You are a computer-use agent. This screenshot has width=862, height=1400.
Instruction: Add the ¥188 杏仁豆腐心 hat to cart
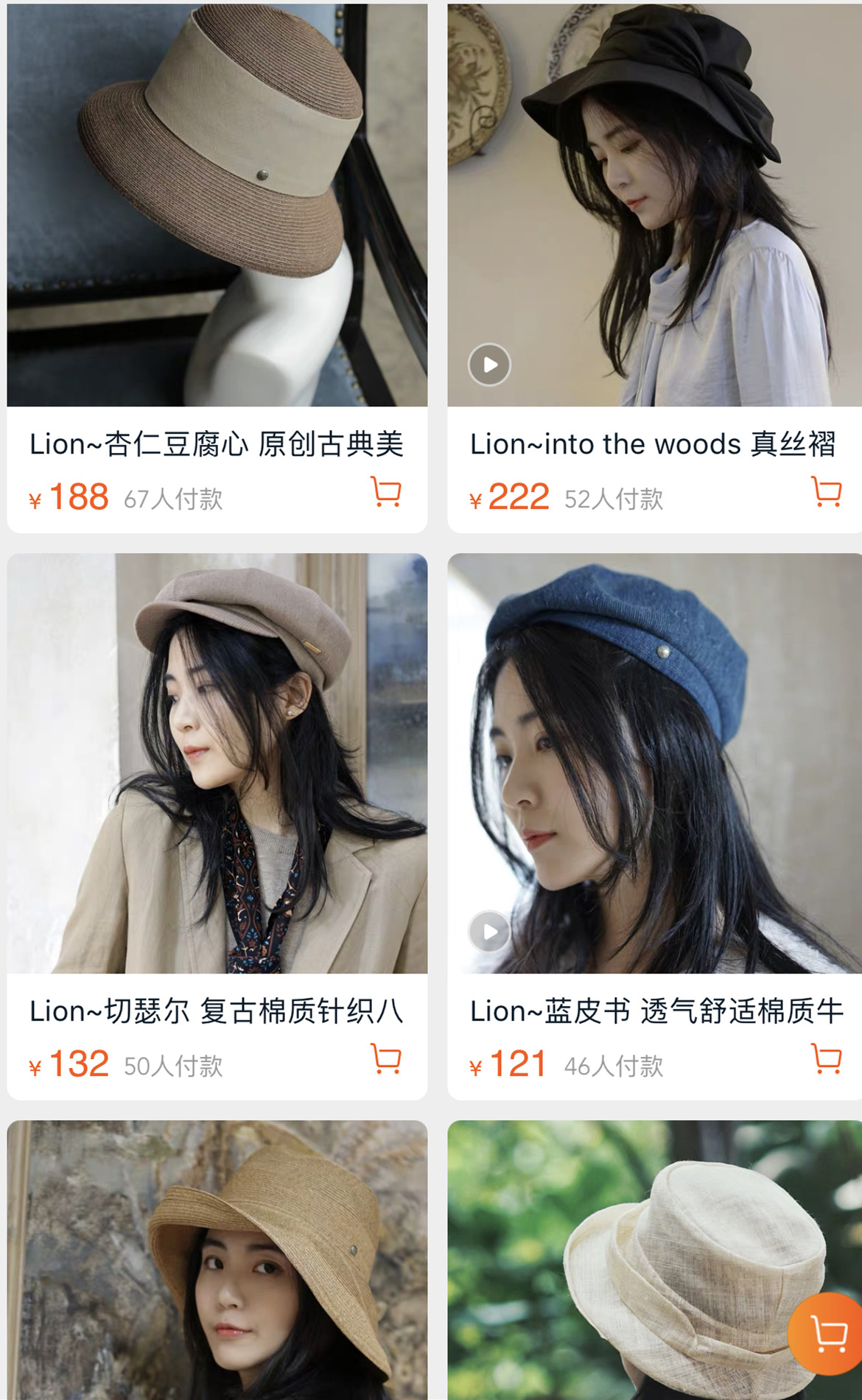coord(386,492)
